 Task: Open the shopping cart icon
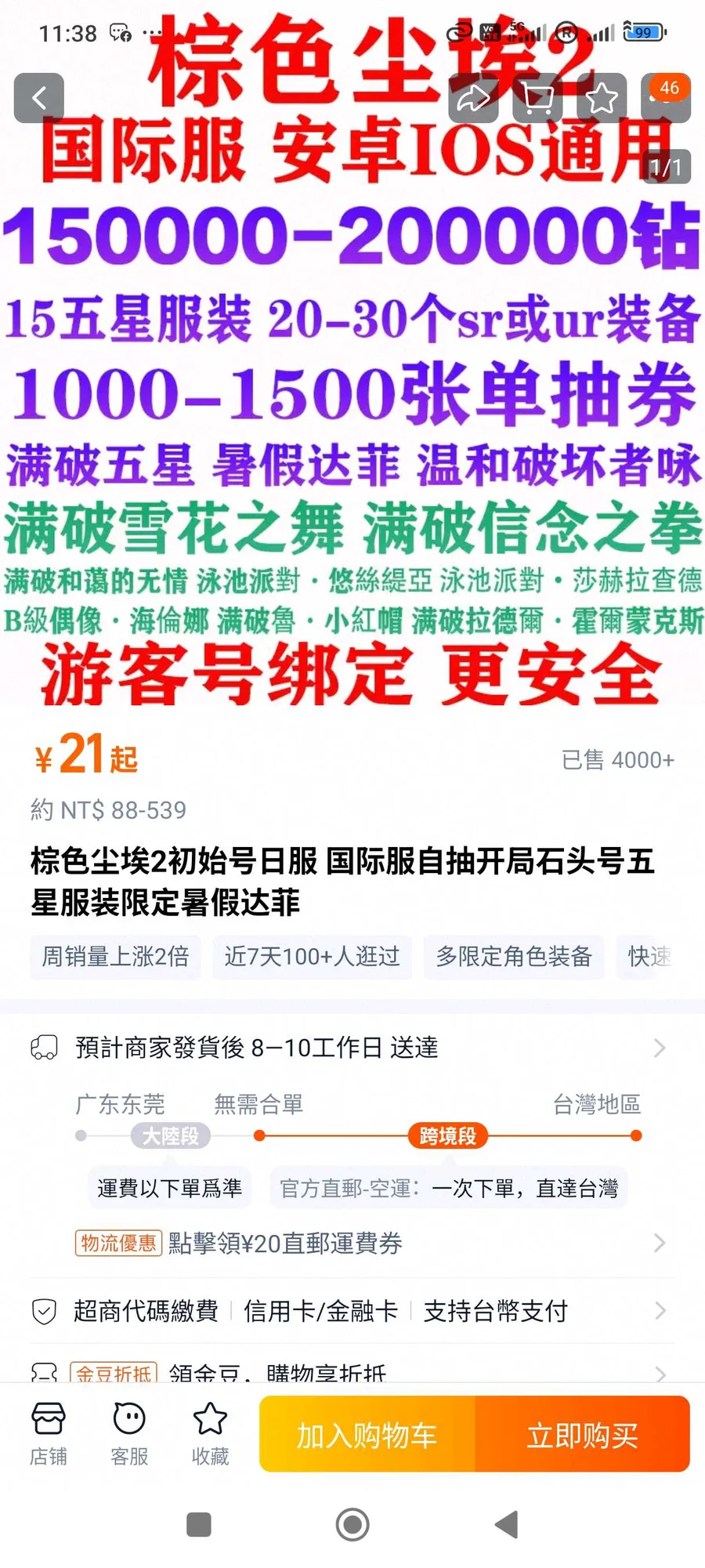coord(537,99)
